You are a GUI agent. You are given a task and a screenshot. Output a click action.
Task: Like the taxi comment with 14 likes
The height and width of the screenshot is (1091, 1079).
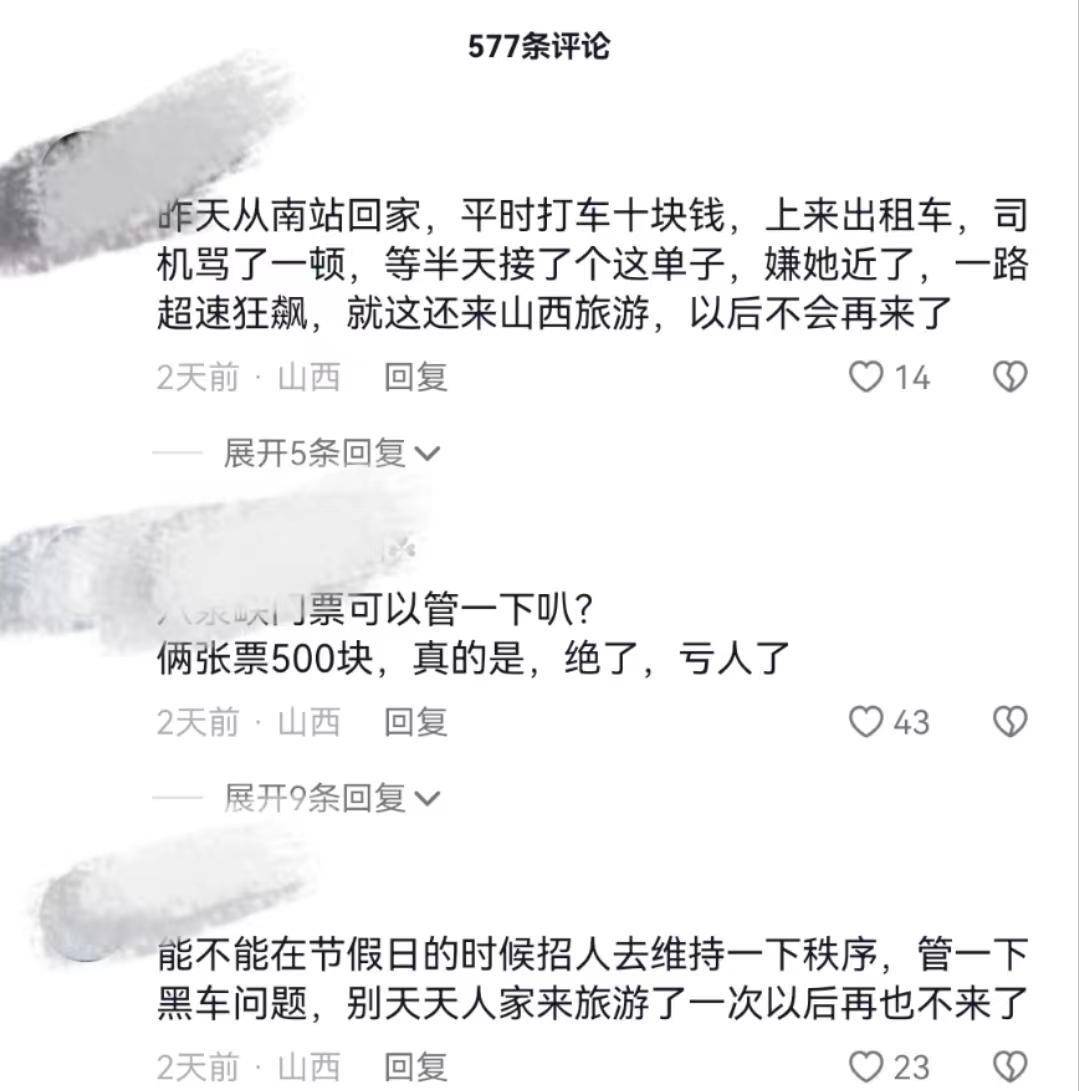point(866,377)
